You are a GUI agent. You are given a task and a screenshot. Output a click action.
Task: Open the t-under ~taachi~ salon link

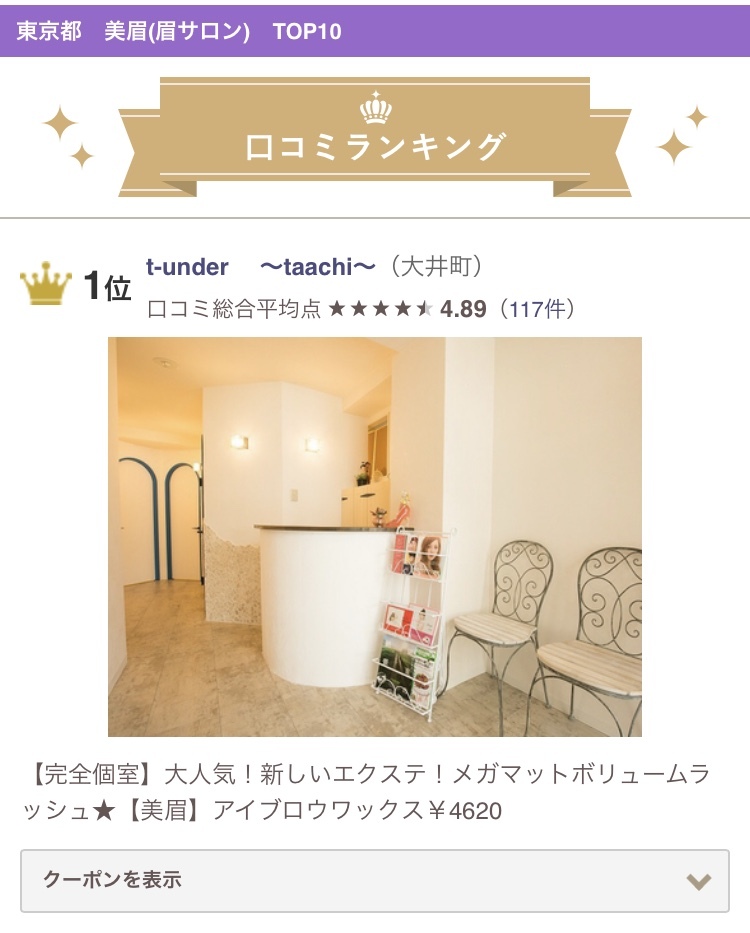click(260, 268)
